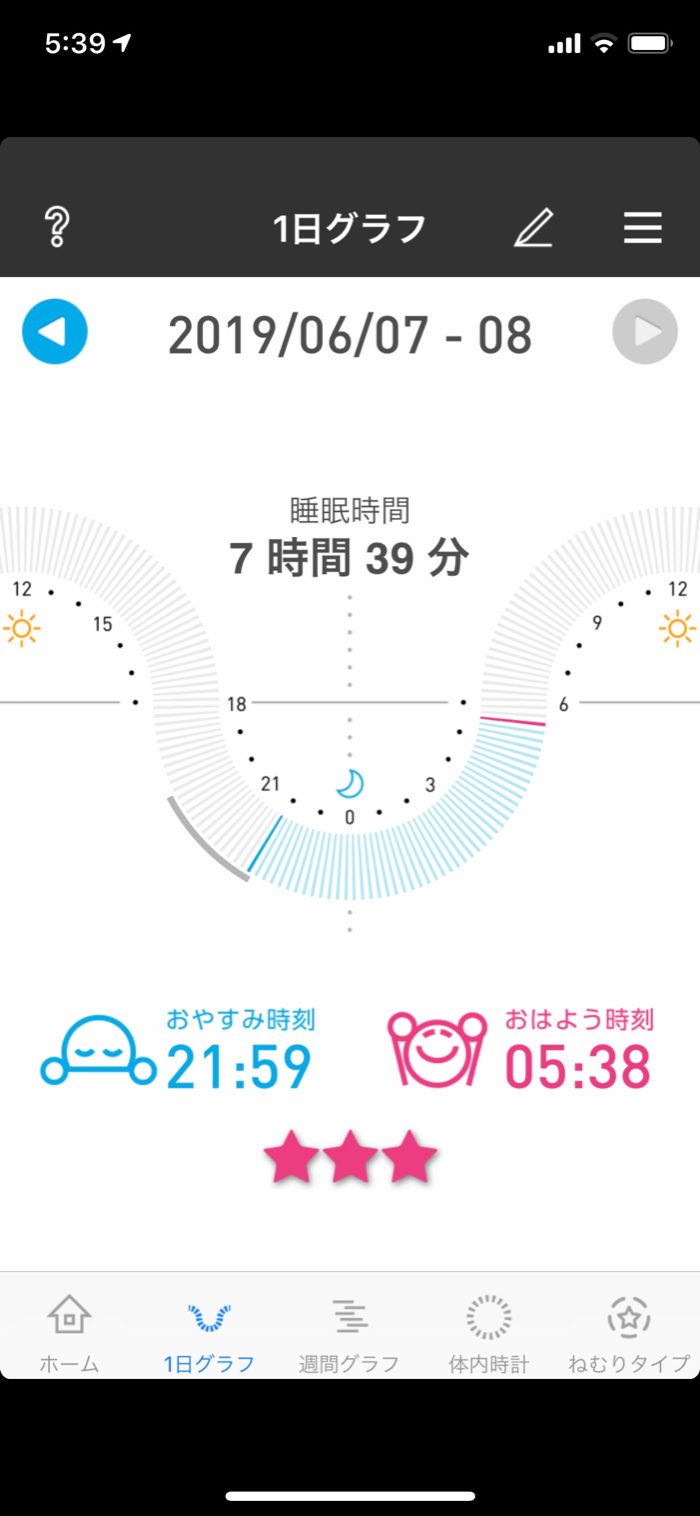Open the help question mark icon

[x=57, y=228]
